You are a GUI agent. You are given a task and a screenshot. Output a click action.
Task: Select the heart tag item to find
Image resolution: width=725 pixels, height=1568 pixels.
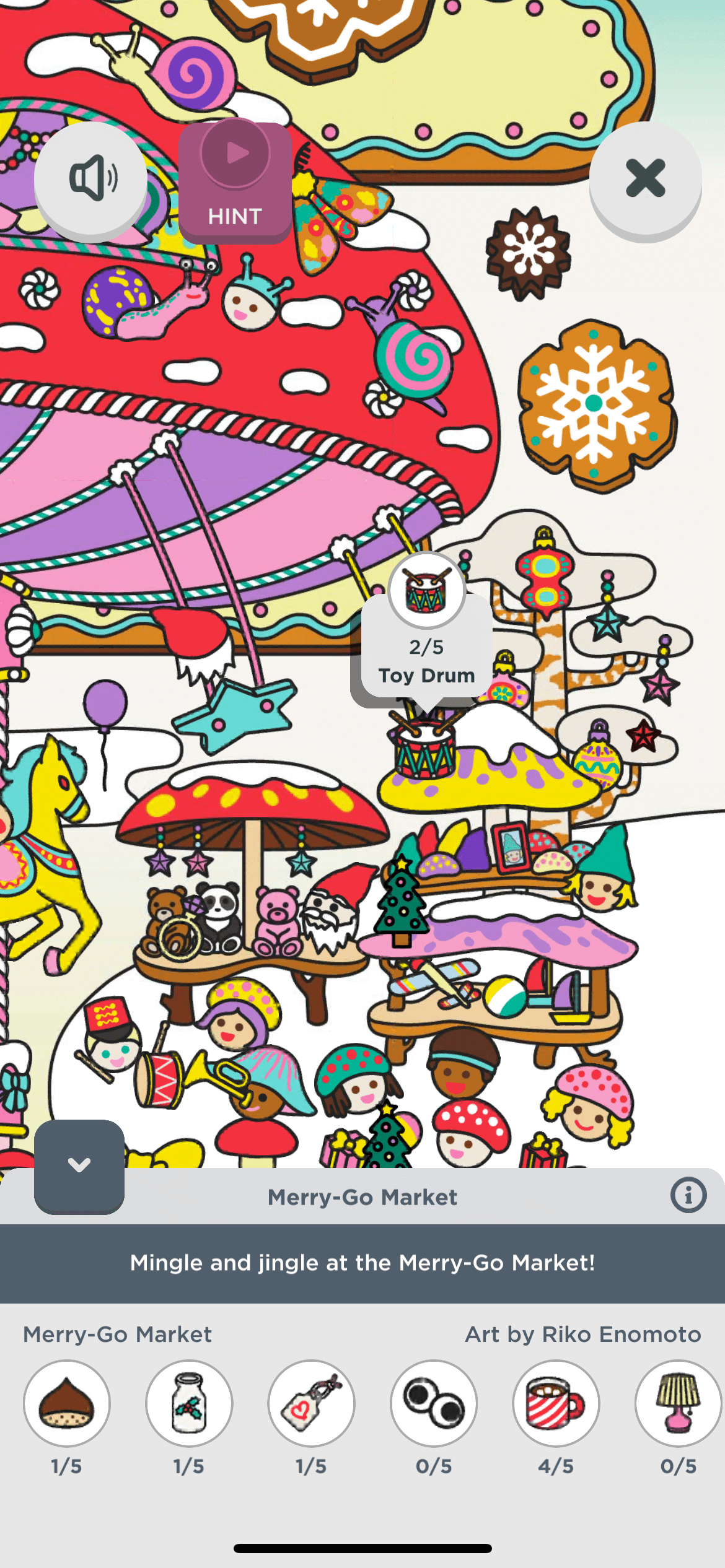tap(311, 1403)
